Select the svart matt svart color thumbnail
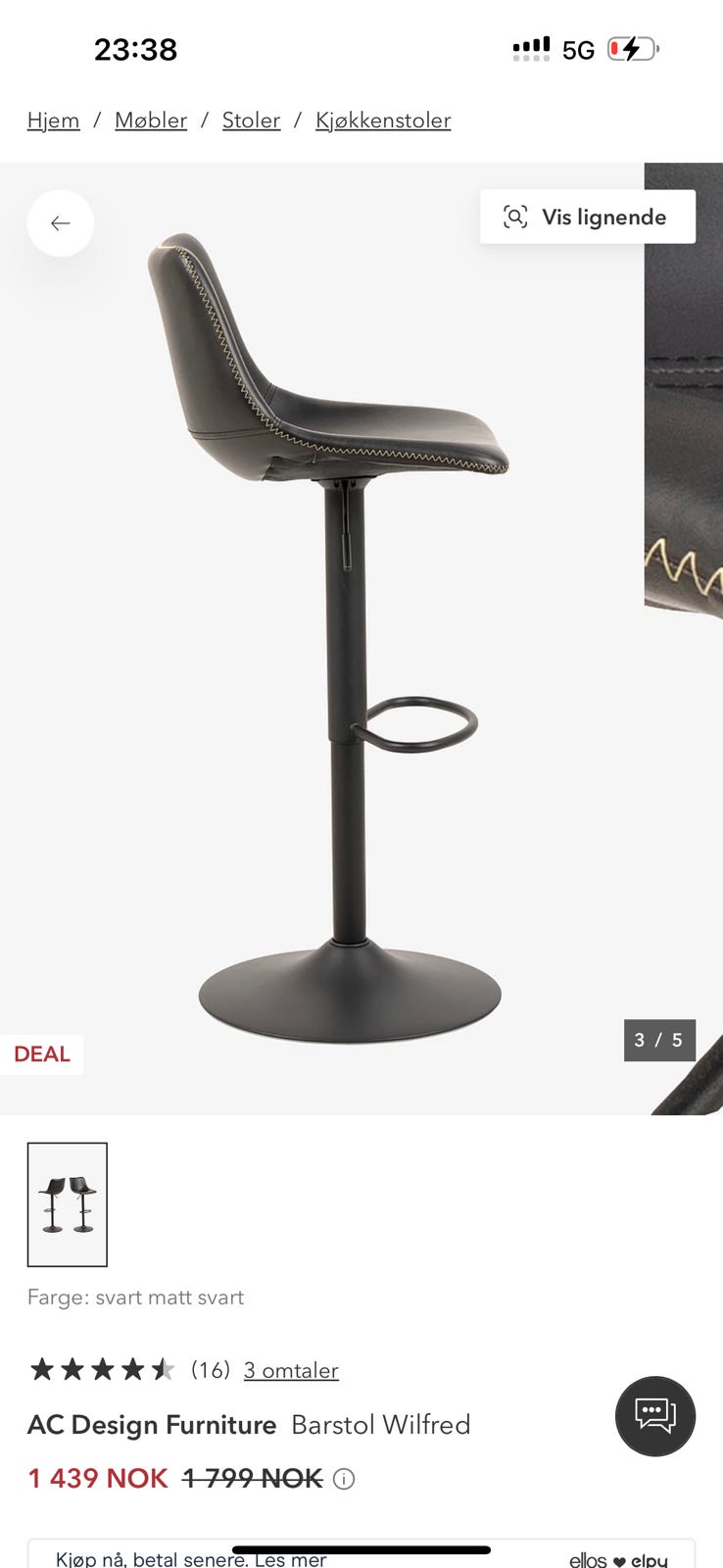This screenshot has height=1568, width=723. coord(68,1204)
